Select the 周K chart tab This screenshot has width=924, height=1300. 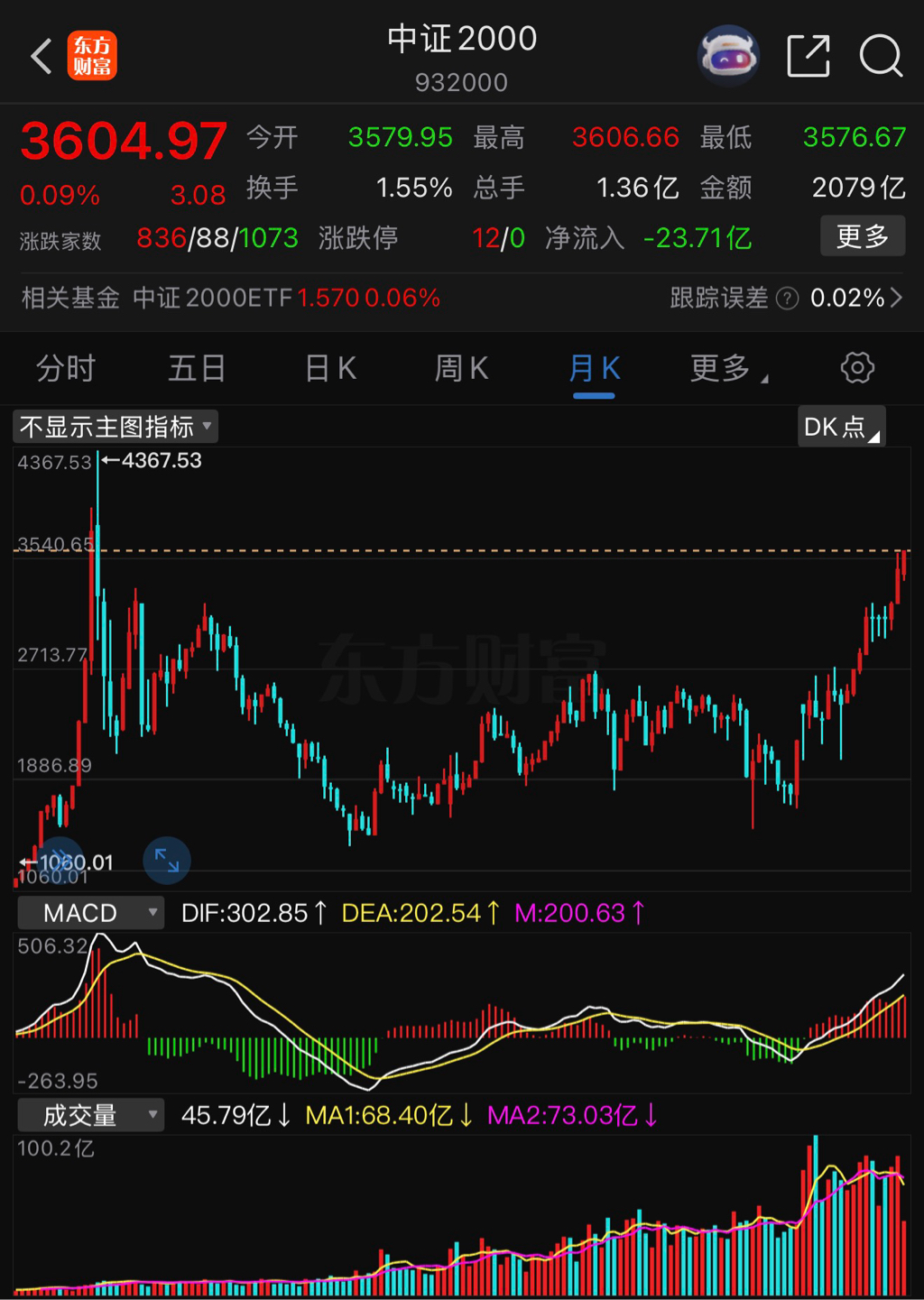coord(461,368)
